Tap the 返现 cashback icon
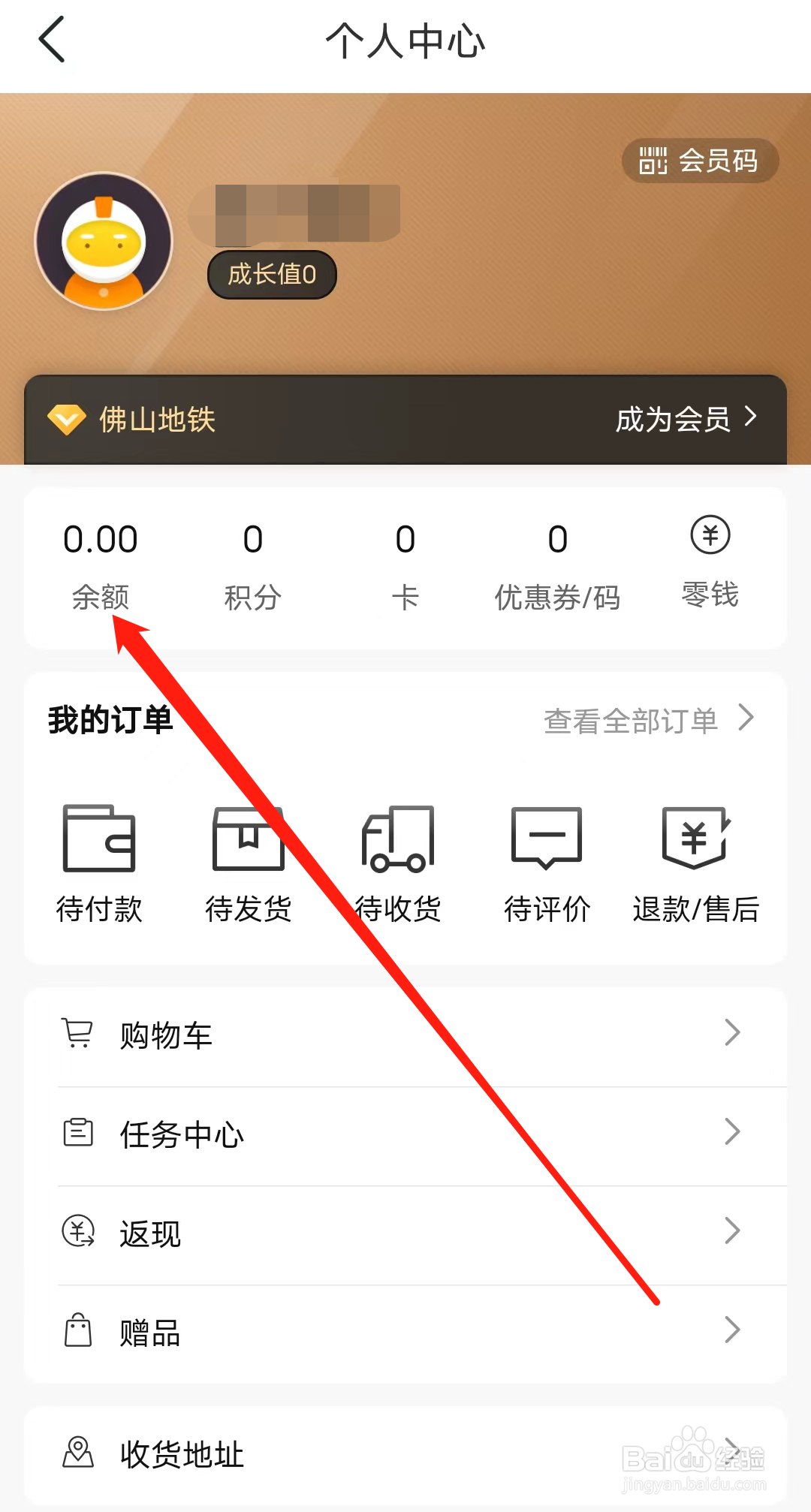This screenshot has height=1512, width=811. (x=78, y=1231)
